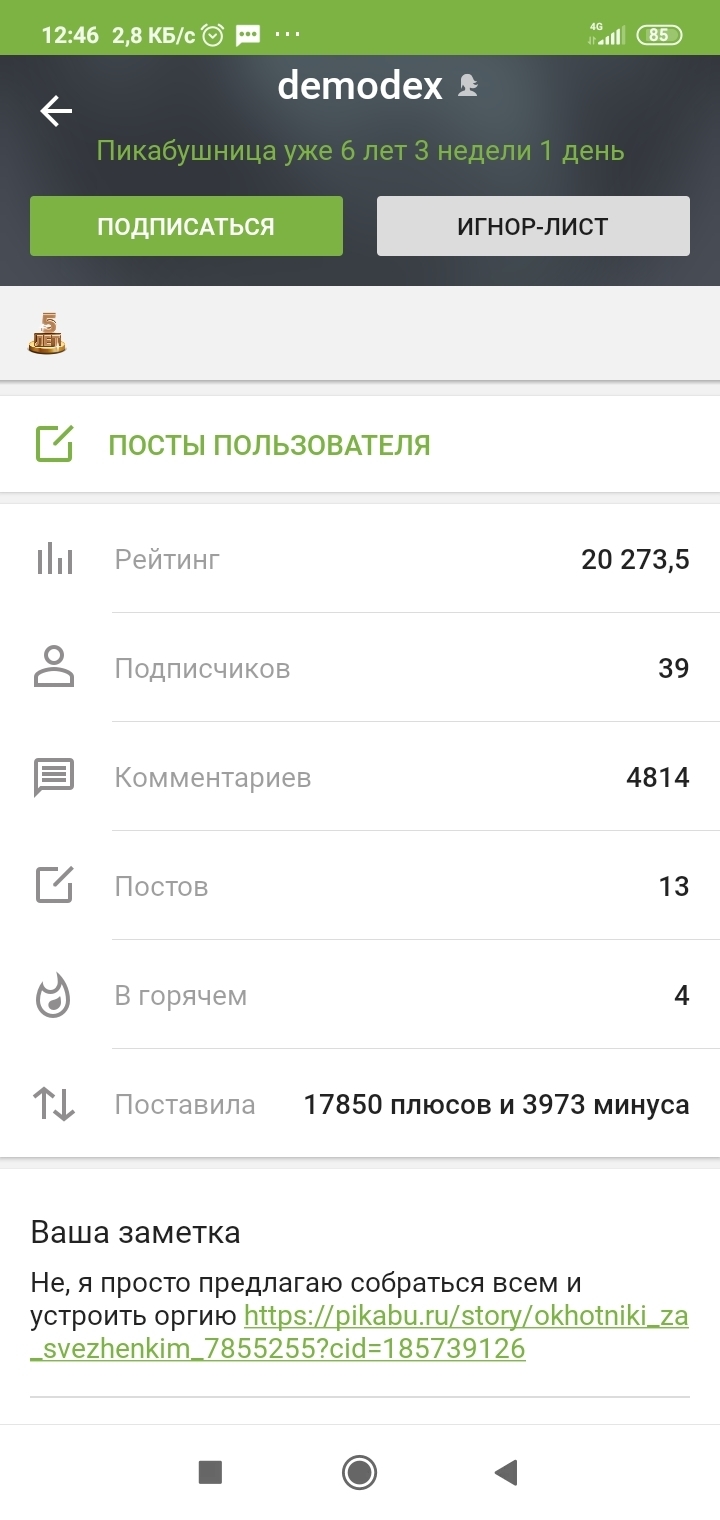Go back using the top arrow
The width and height of the screenshot is (720, 1520).
[x=56, y=111]
